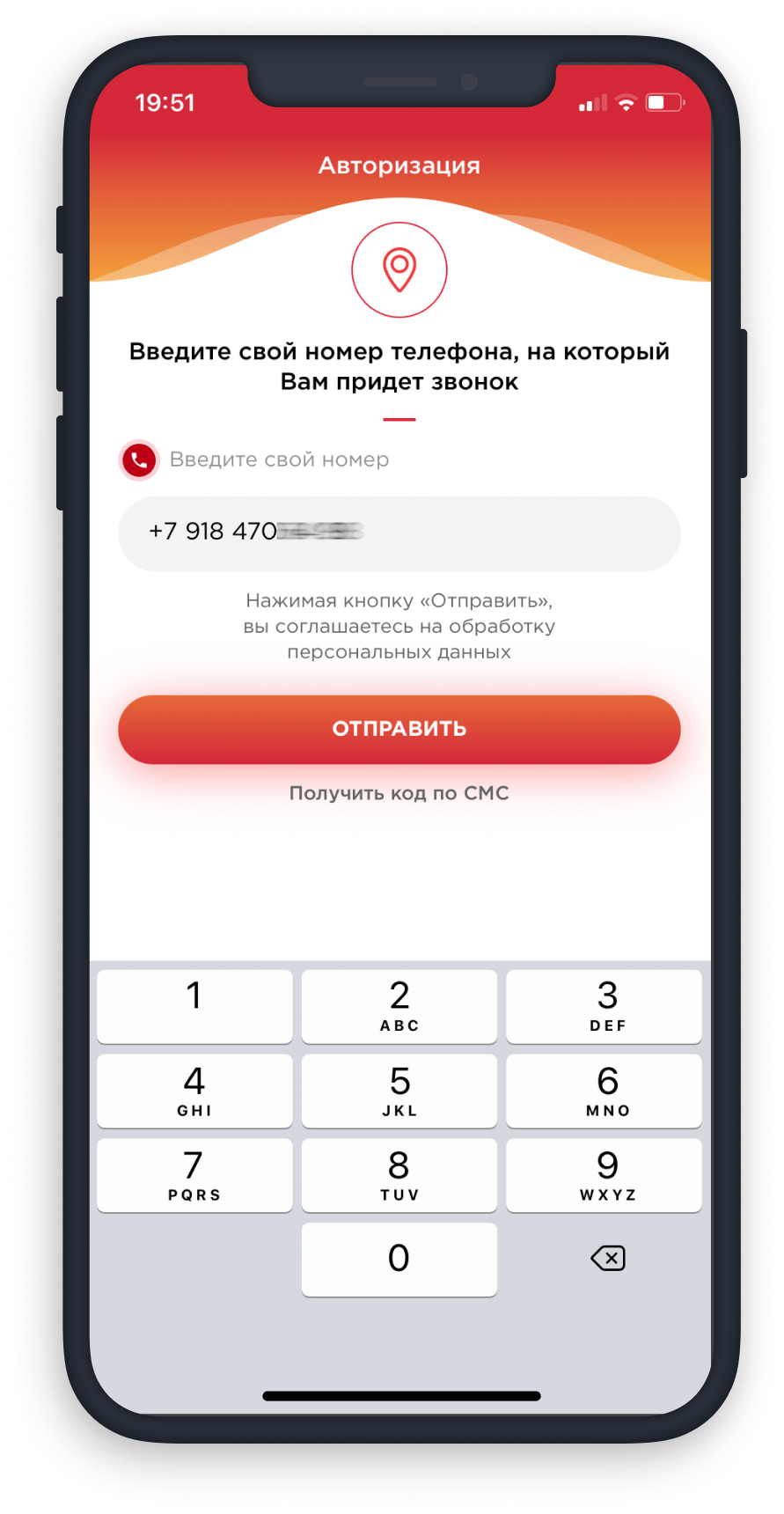Choose Получить код по СМС
Screen dimensions: 784x1514
399,793
